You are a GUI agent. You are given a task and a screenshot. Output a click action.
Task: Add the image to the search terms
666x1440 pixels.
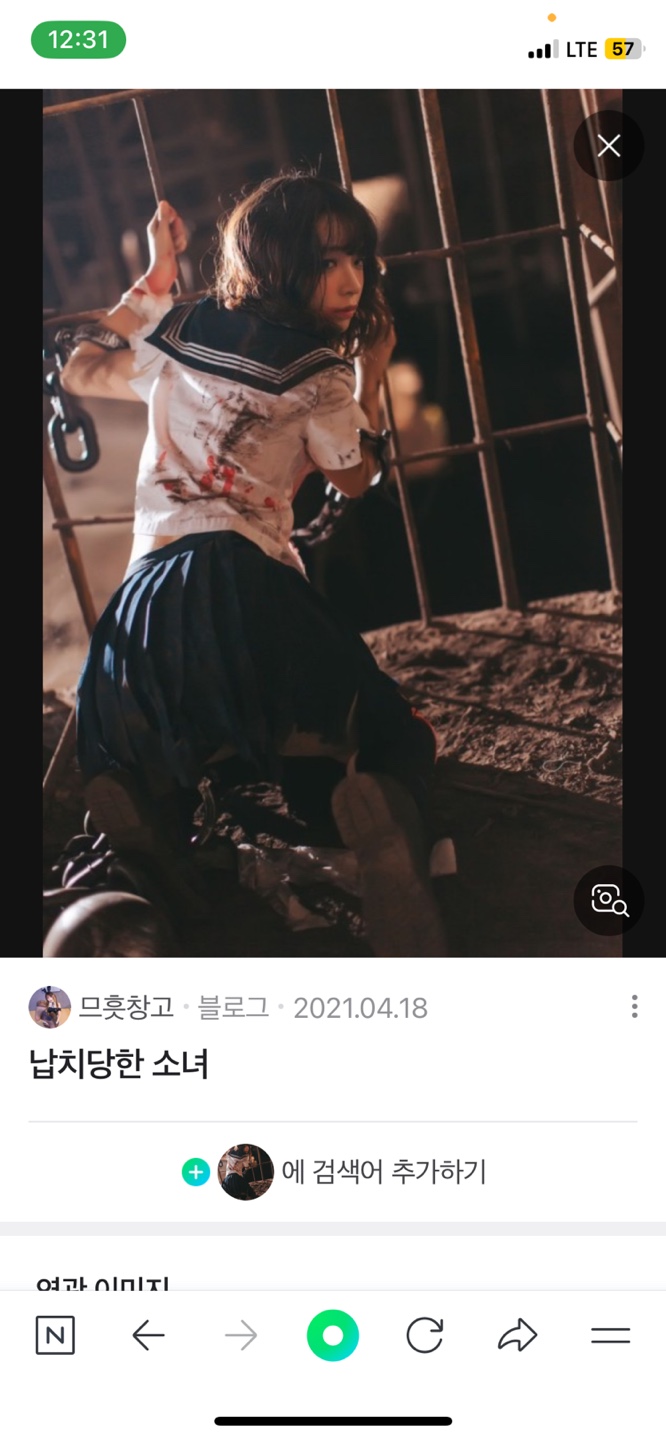click(334, 1172)
